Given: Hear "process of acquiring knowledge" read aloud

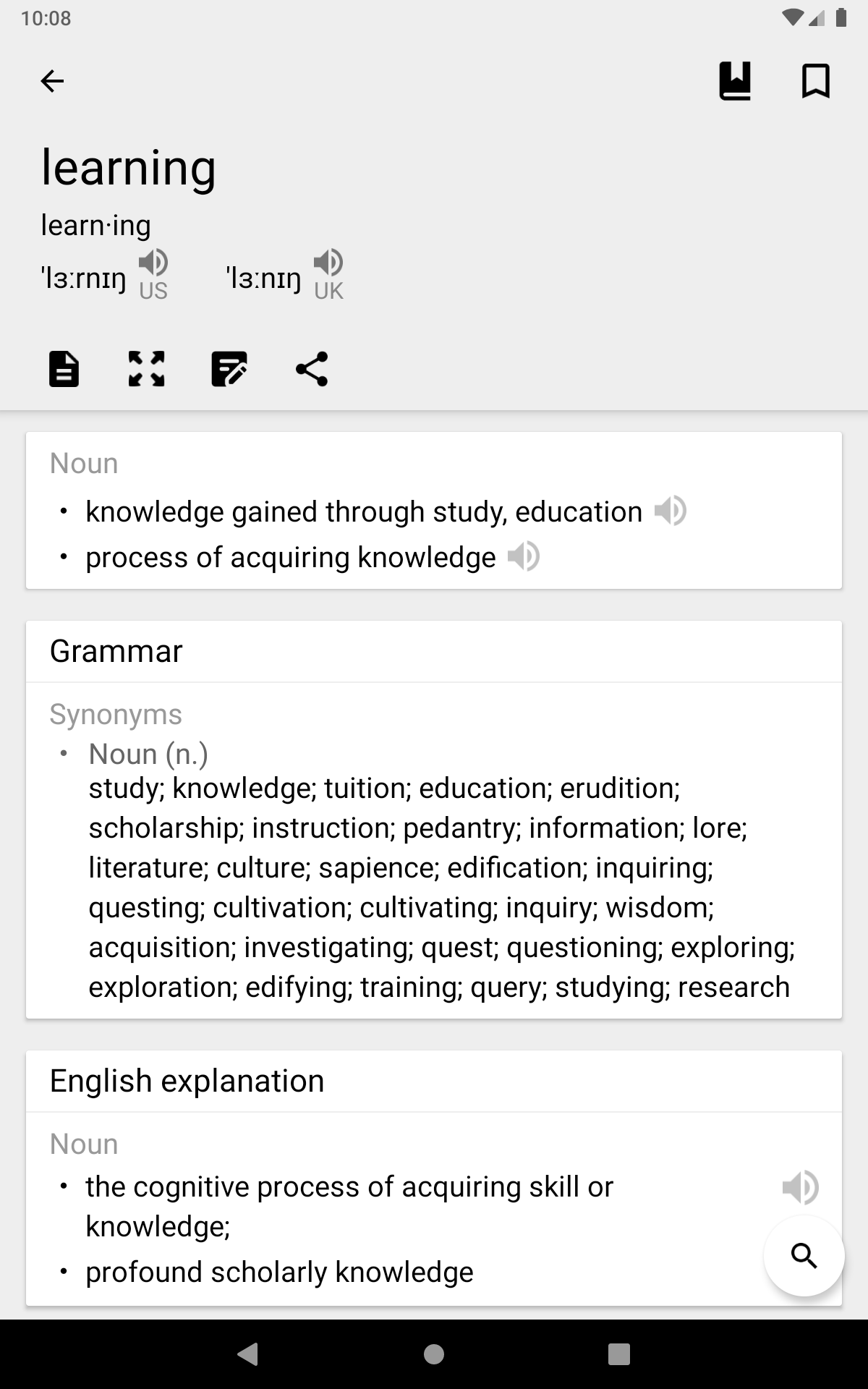Looking at the screenshot, I should 524,557.
